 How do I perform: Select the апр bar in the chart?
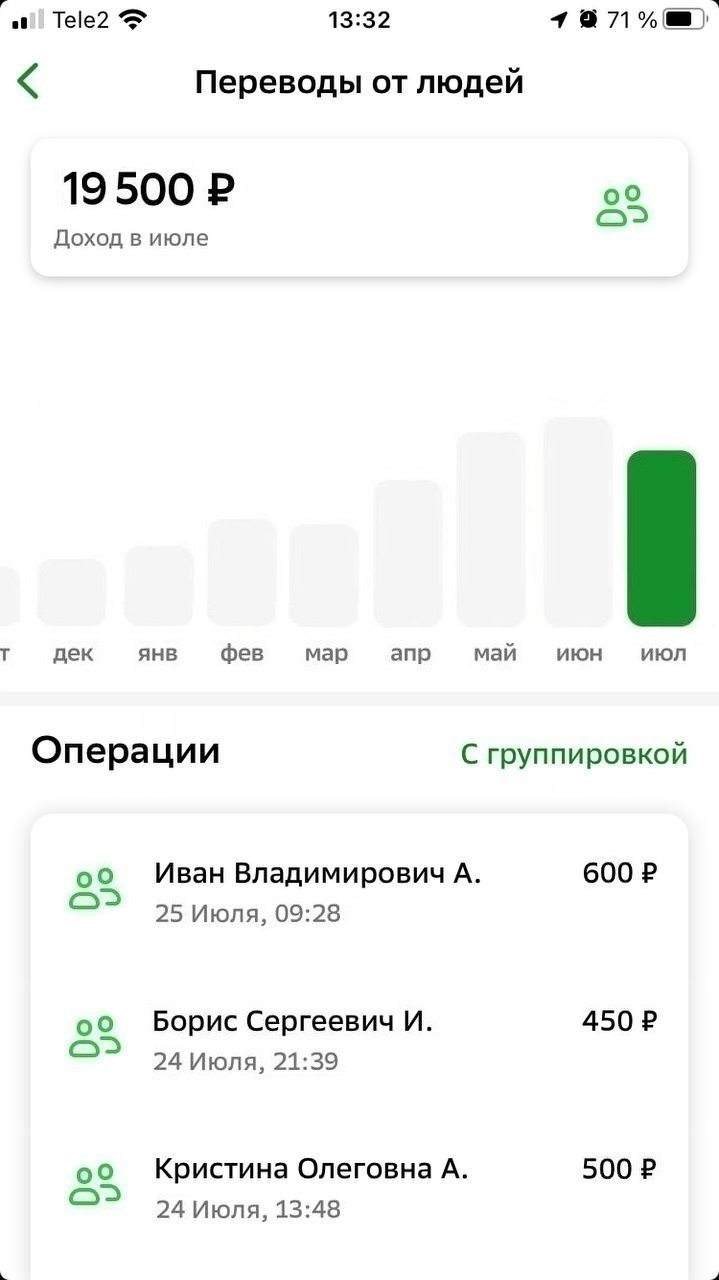[408, 553]
